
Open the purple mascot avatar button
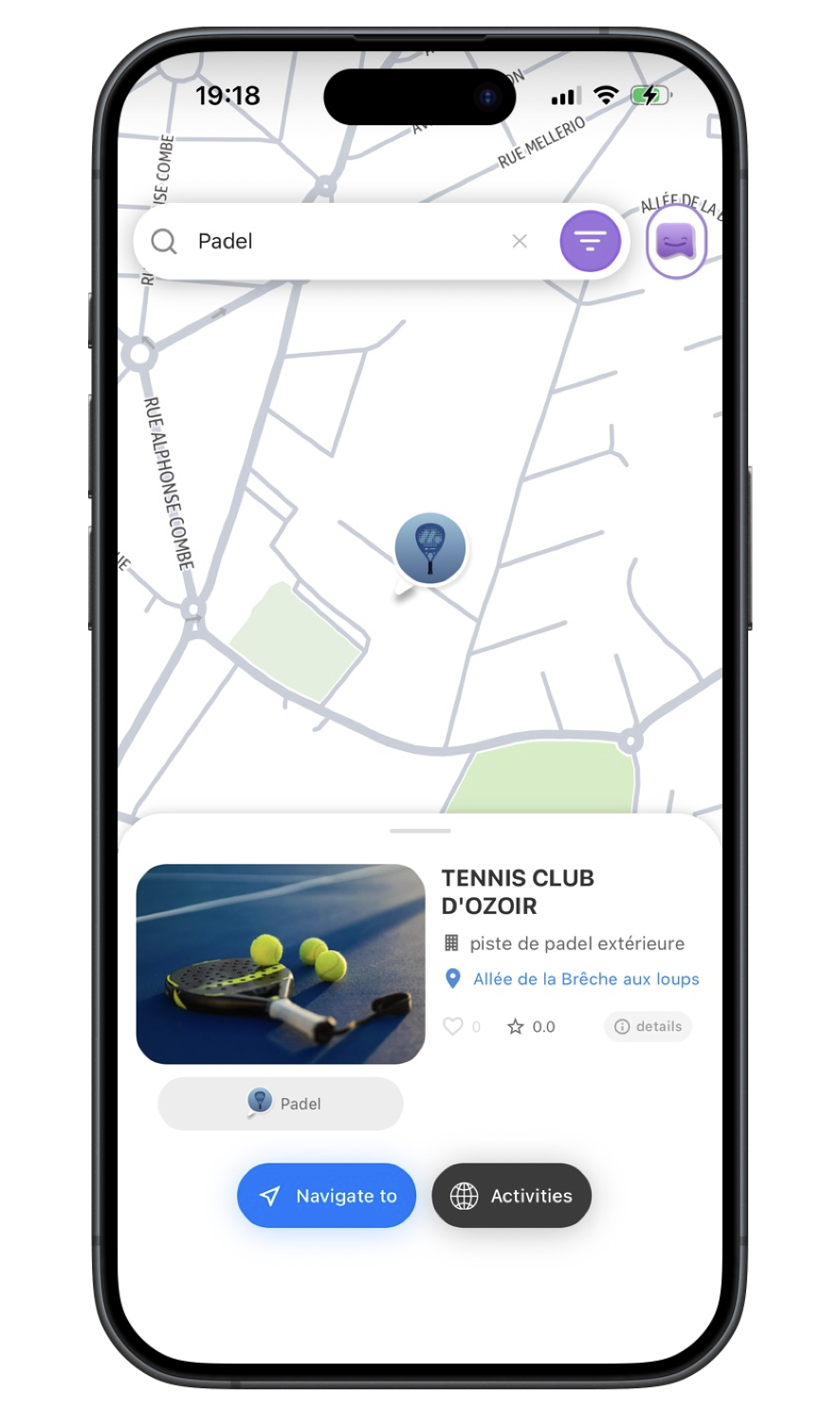pos(676,242)
